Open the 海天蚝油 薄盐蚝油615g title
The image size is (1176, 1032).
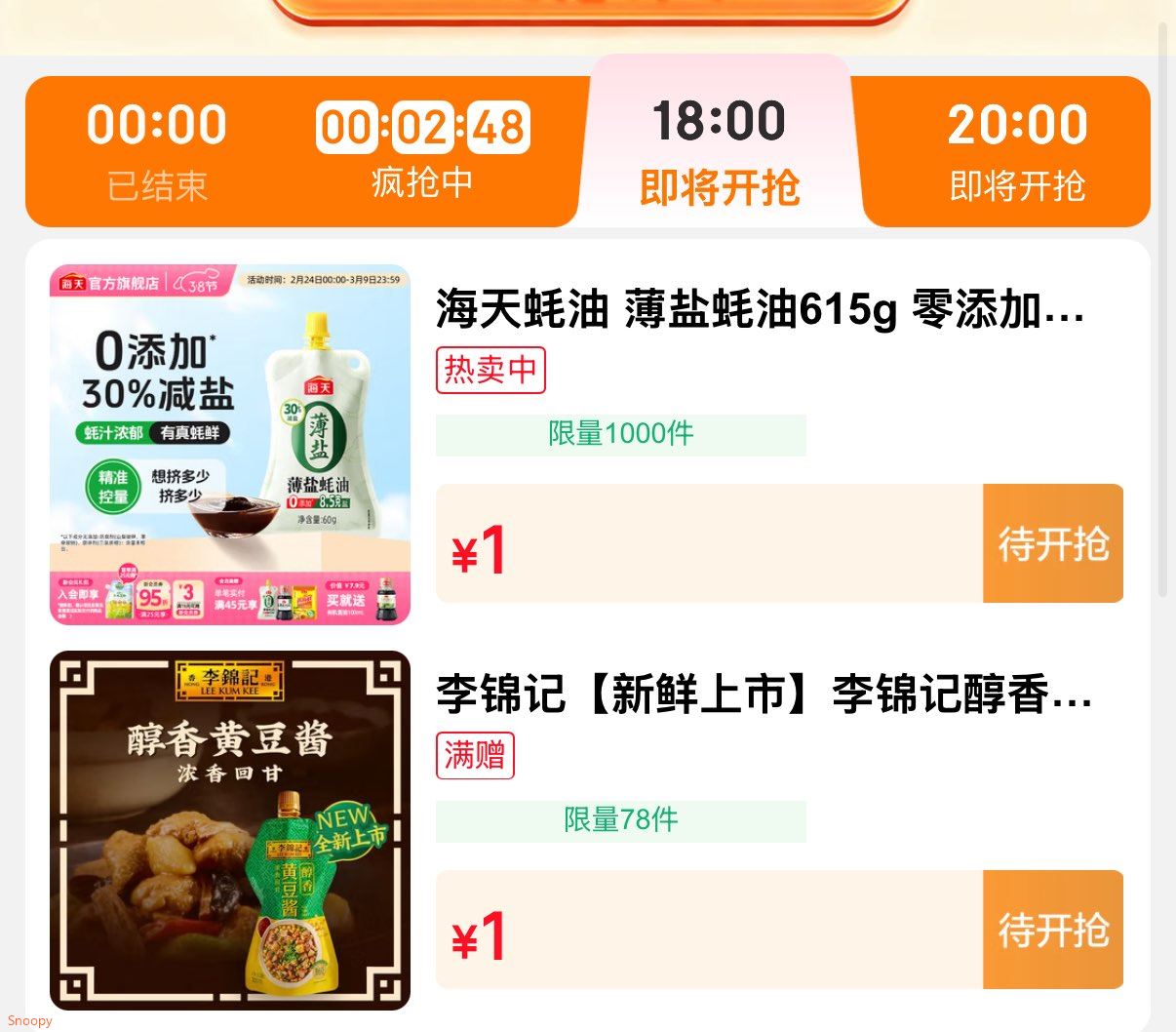coord(760,310)
